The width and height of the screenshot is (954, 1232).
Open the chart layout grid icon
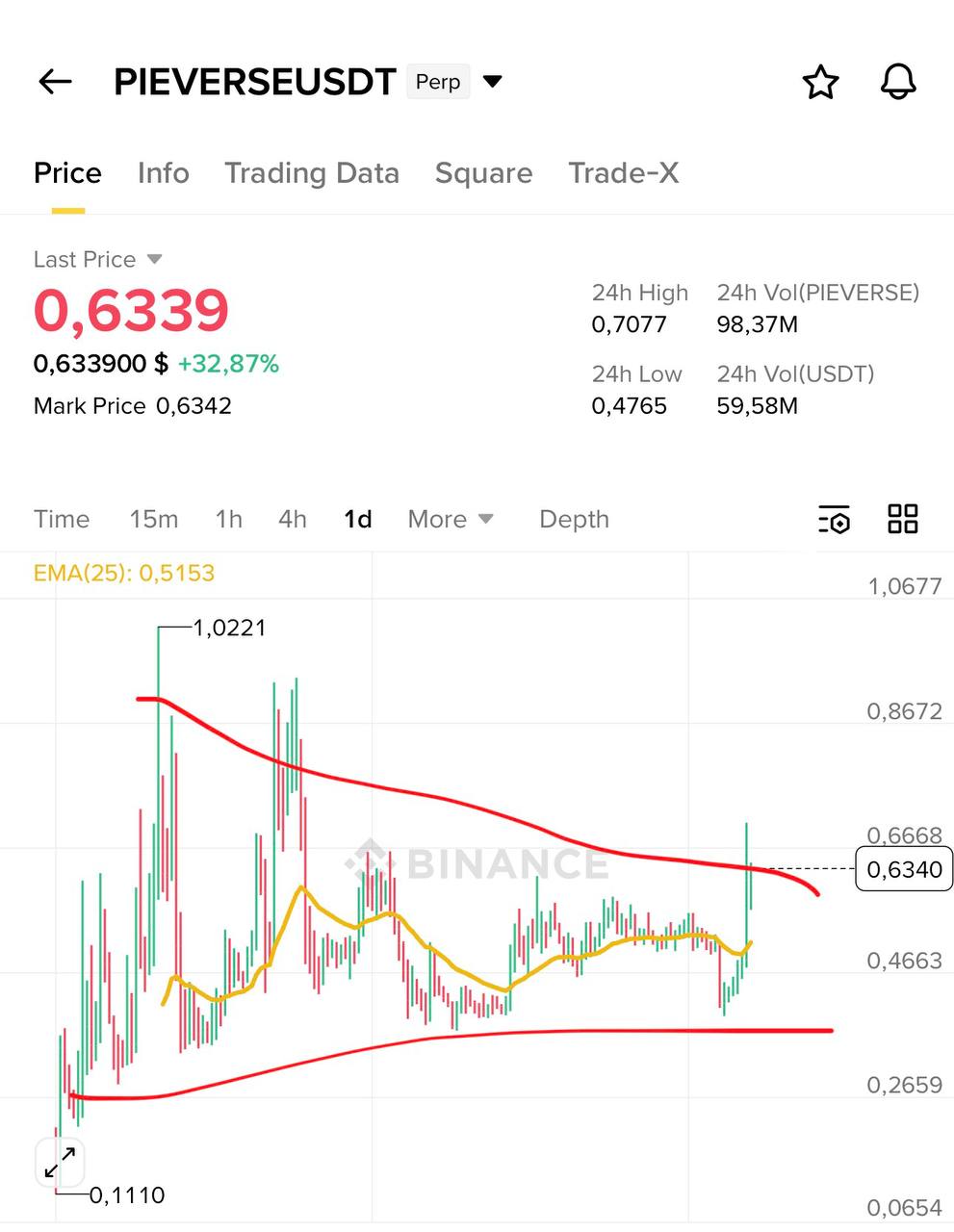[902, 520]
